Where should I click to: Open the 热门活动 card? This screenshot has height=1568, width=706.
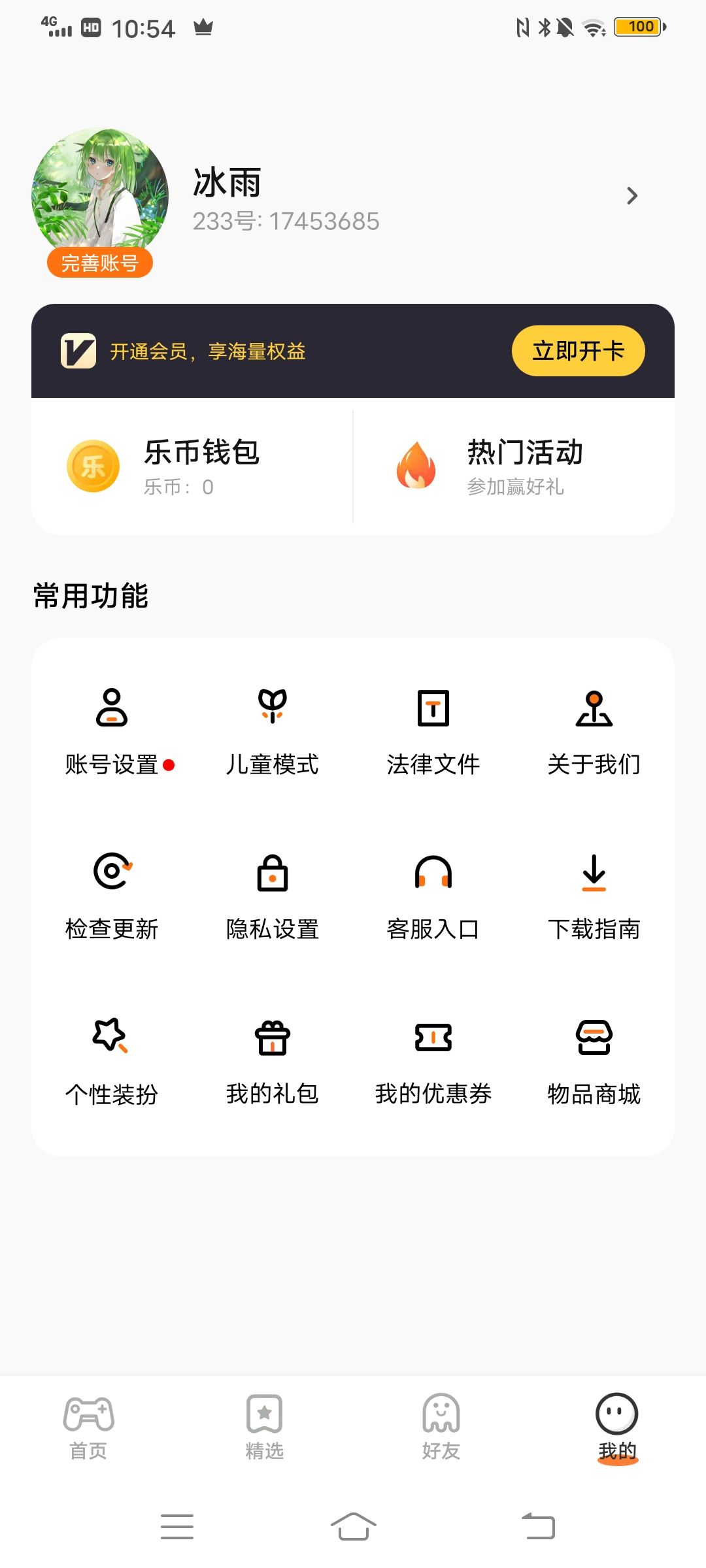click(514, 466)
